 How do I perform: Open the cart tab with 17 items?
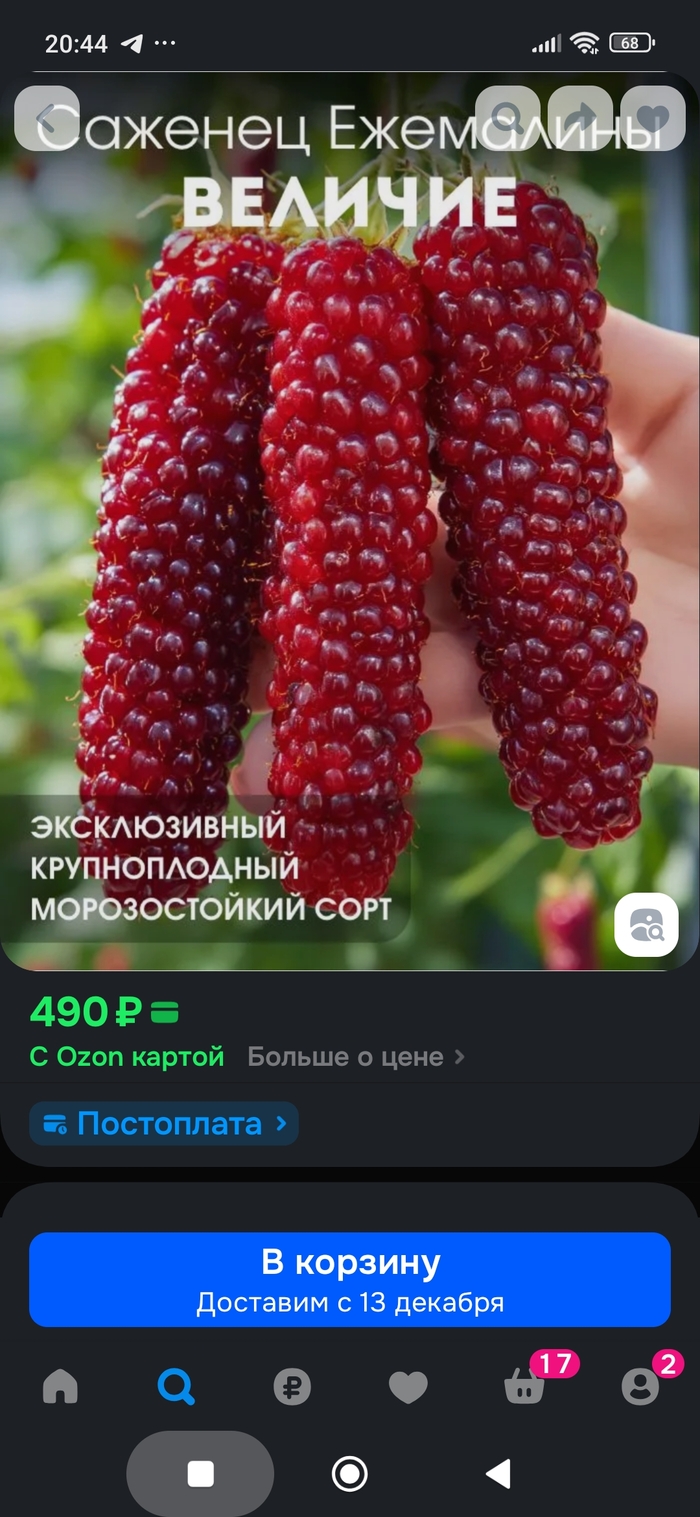(x=525, y=1387)
